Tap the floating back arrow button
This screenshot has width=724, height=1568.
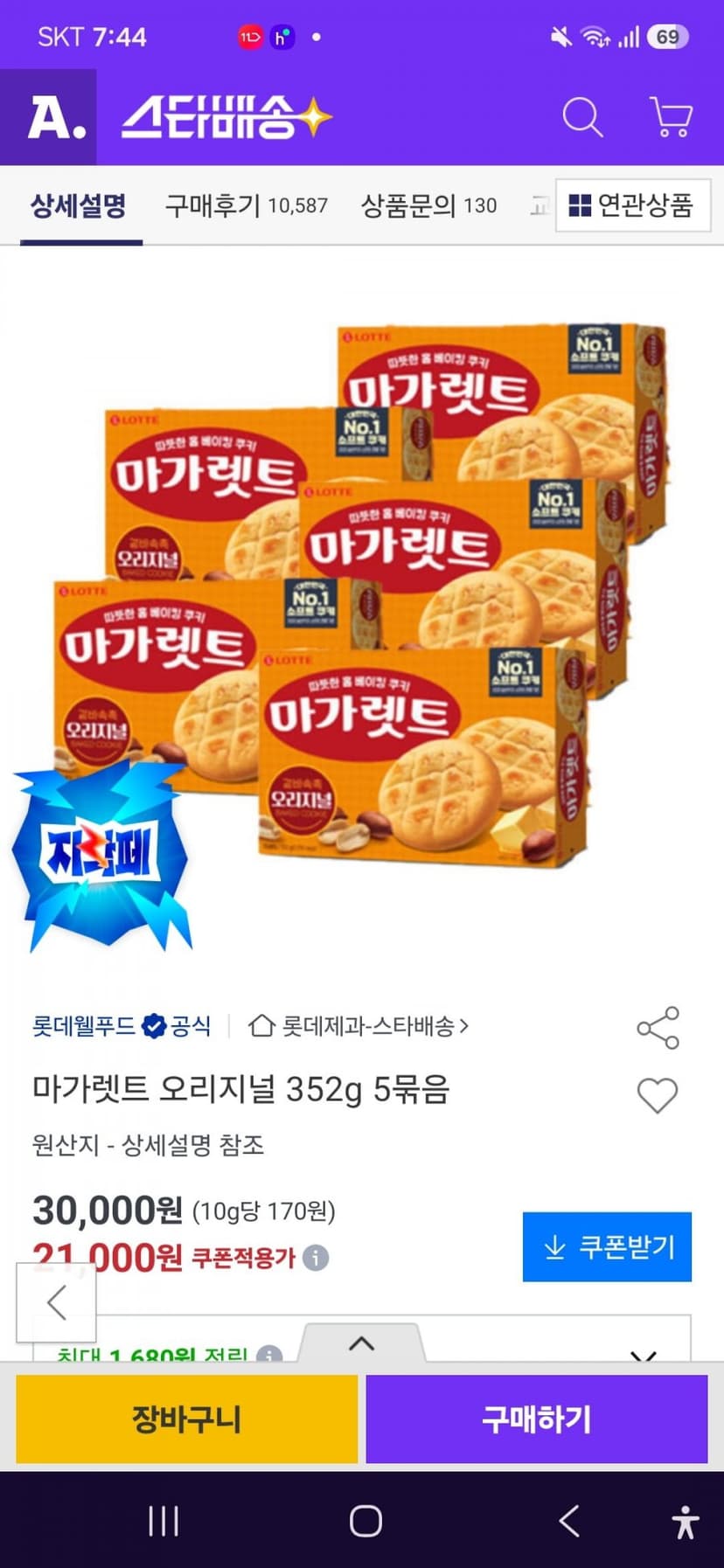click(x=56, y=1302)
